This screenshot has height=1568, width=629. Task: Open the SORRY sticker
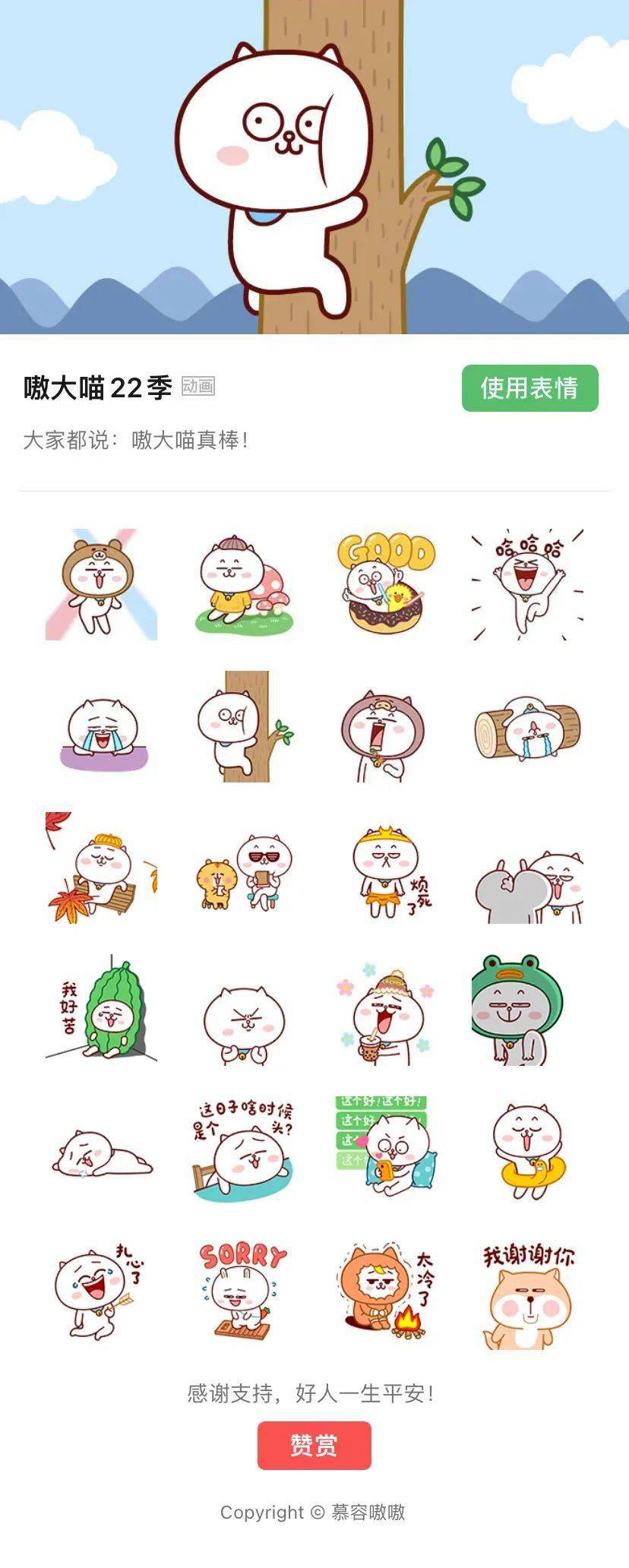click(x=245, y=1293)
